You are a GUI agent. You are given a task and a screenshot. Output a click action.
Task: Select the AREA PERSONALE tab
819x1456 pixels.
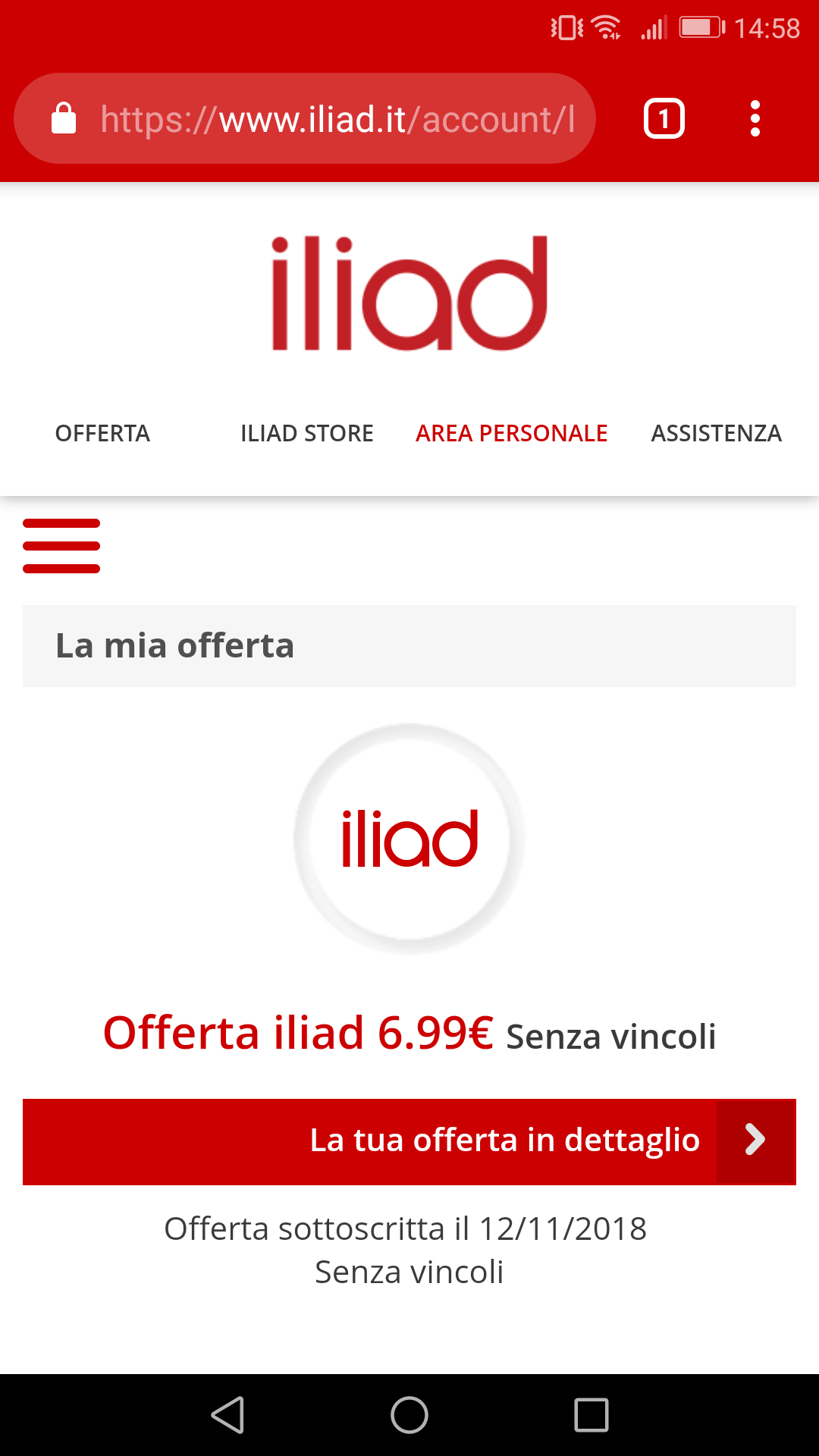point(512,433)
